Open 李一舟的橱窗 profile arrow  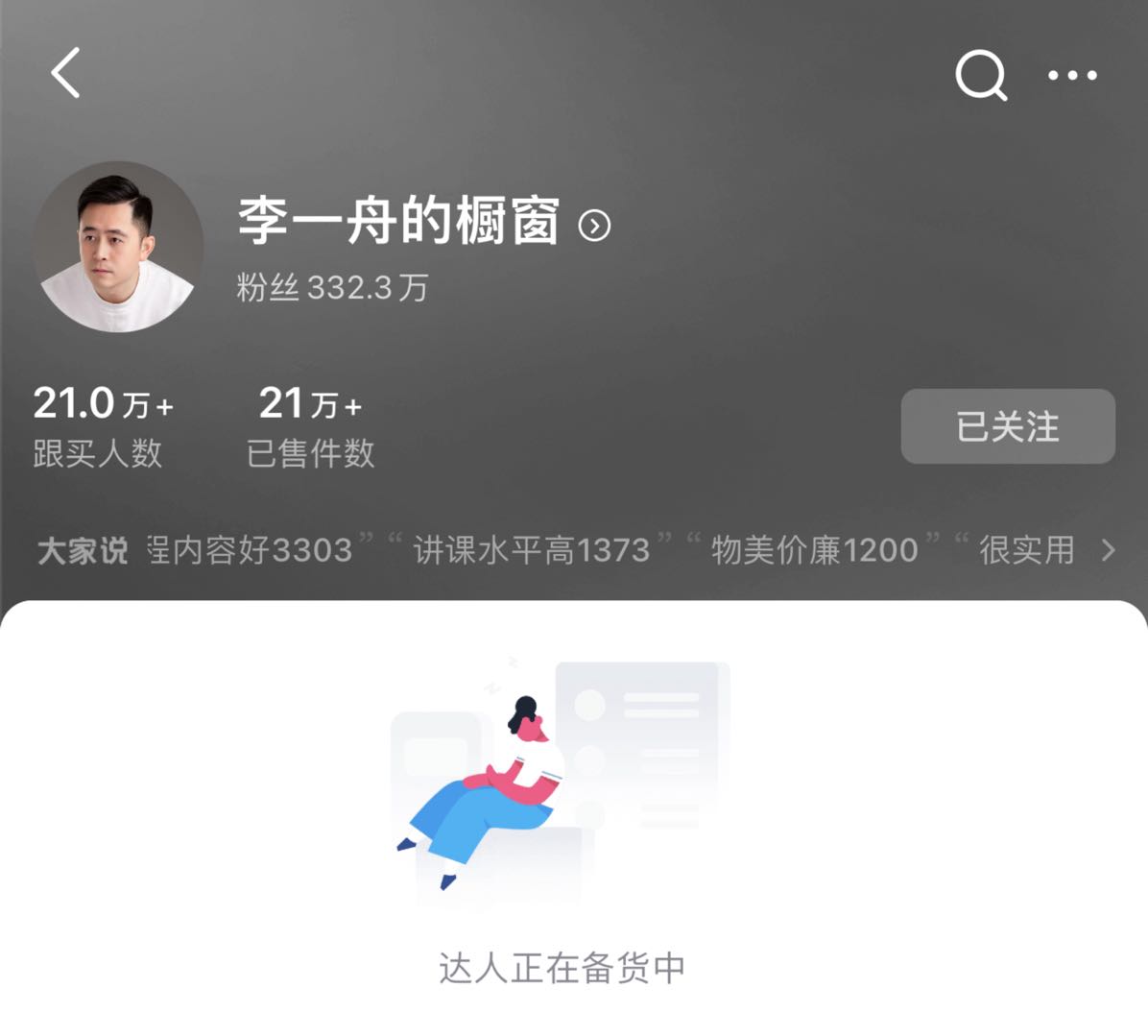click(x=594, y=226)
